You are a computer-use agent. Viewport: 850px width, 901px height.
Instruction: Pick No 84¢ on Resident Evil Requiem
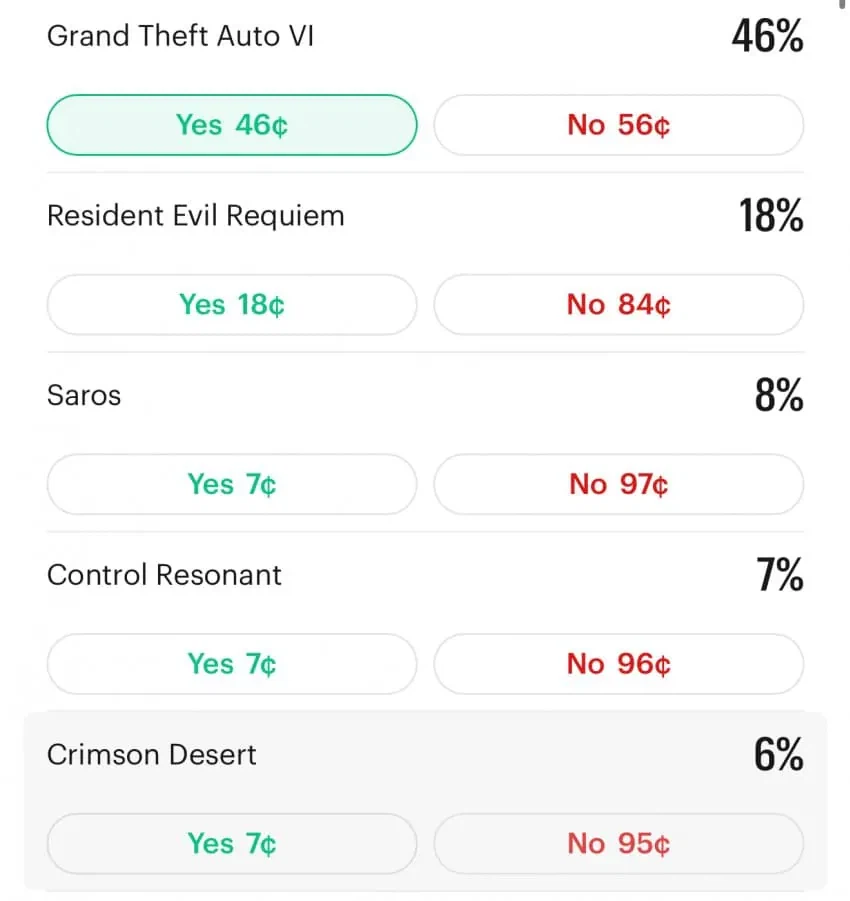(618, 304)
